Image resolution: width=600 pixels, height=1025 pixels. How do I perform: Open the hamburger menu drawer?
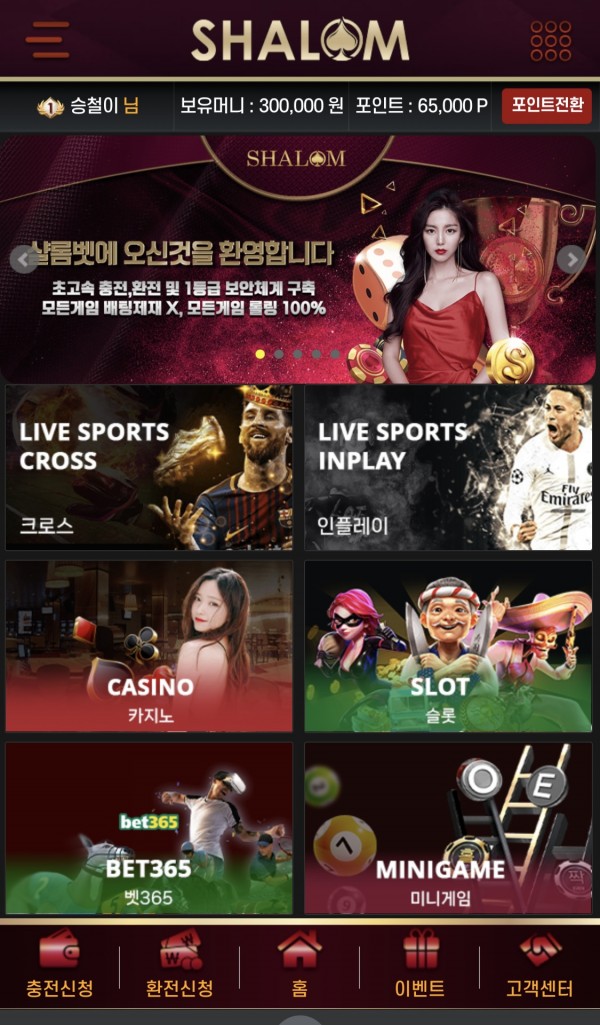pos(47,41)
